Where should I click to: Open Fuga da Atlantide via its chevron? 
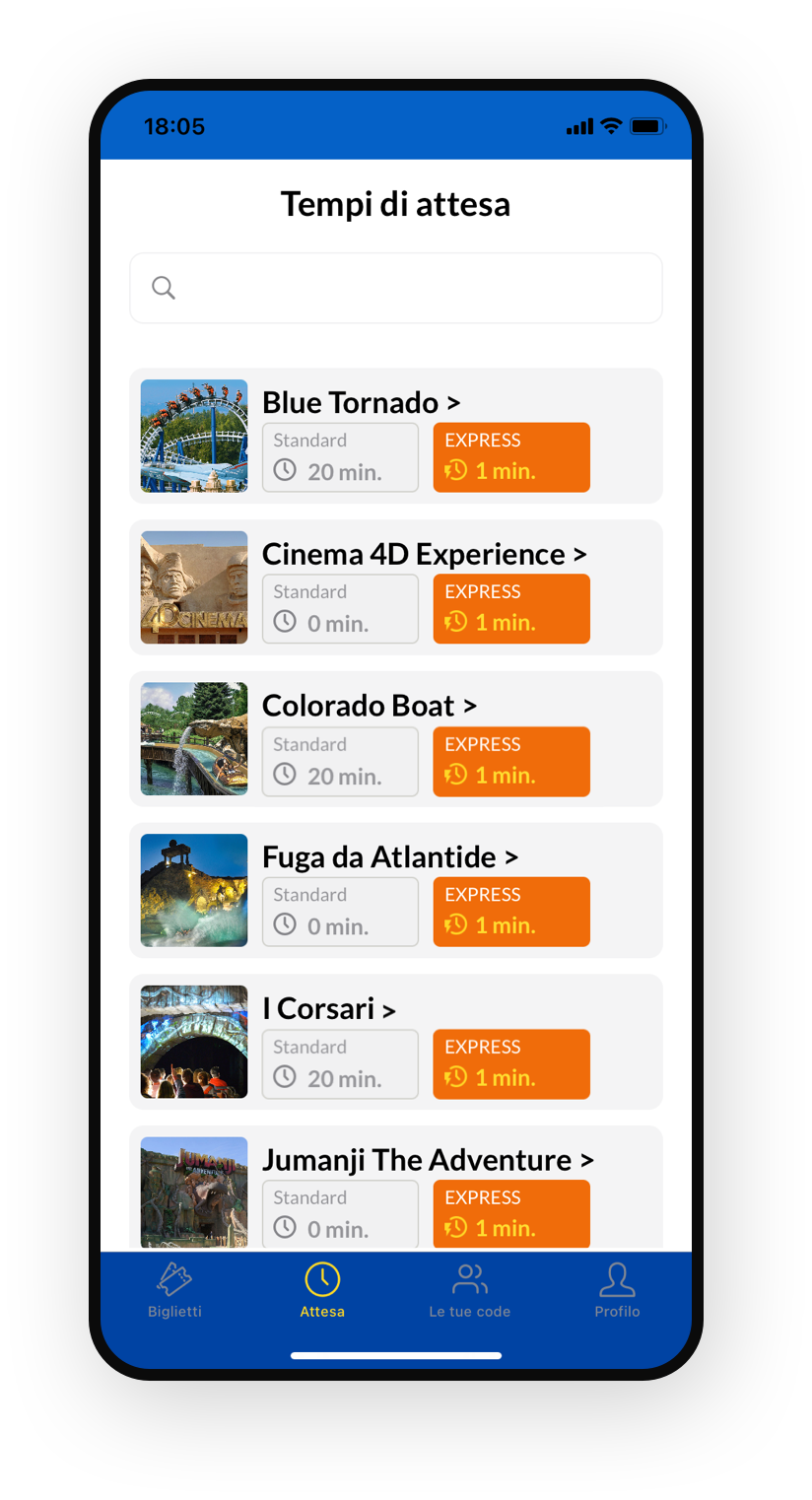pyautogui.click(x=513, y=856)
